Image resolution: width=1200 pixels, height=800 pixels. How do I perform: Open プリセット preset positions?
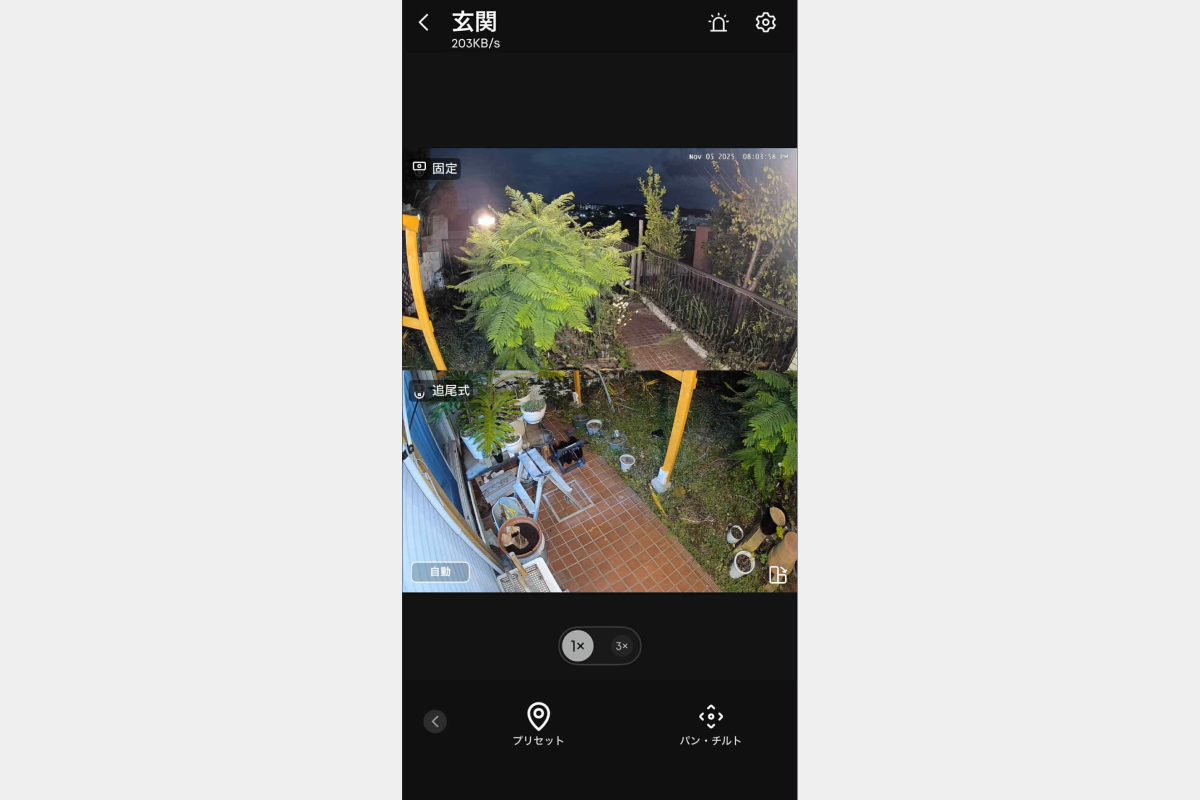(x=538, y=724)
